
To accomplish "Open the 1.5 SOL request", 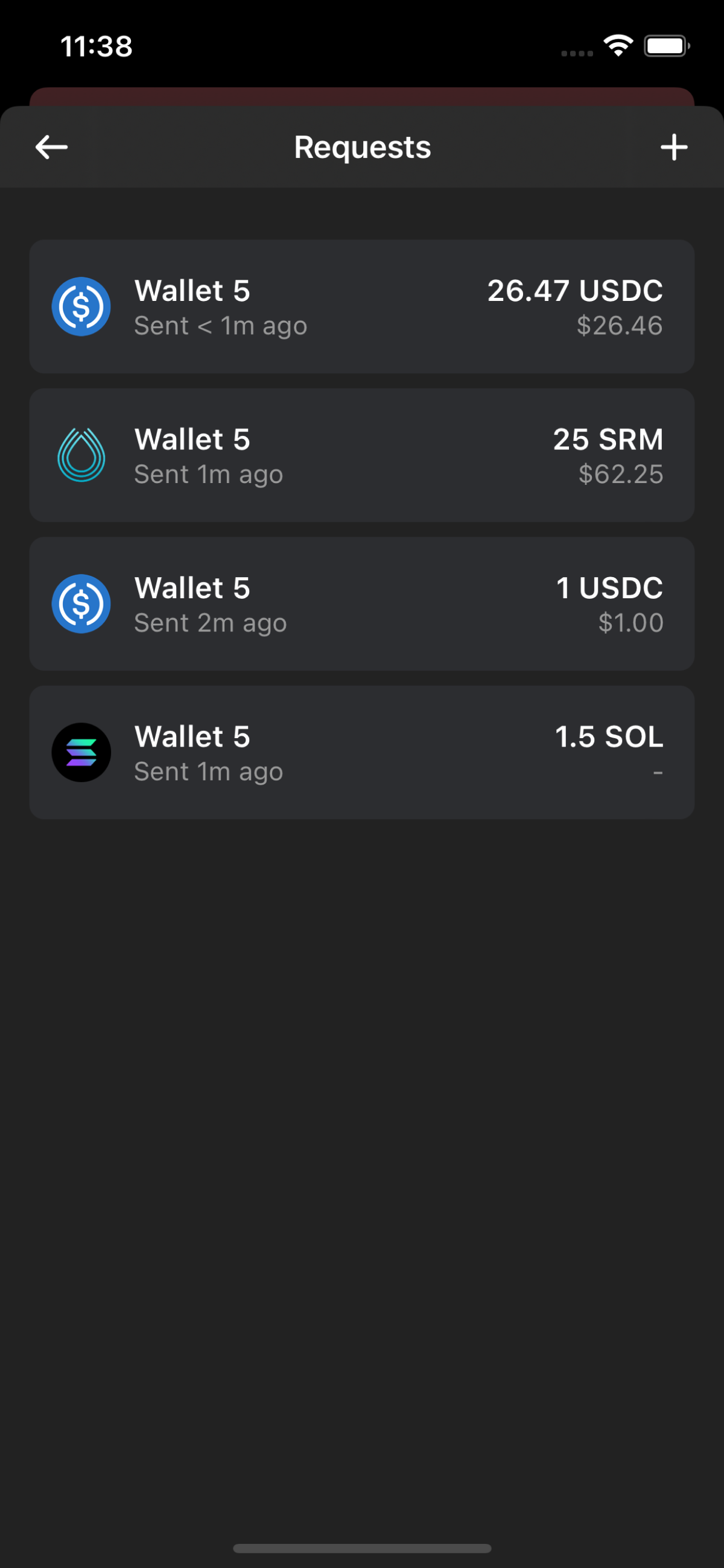I will click(x=361, y=753).
